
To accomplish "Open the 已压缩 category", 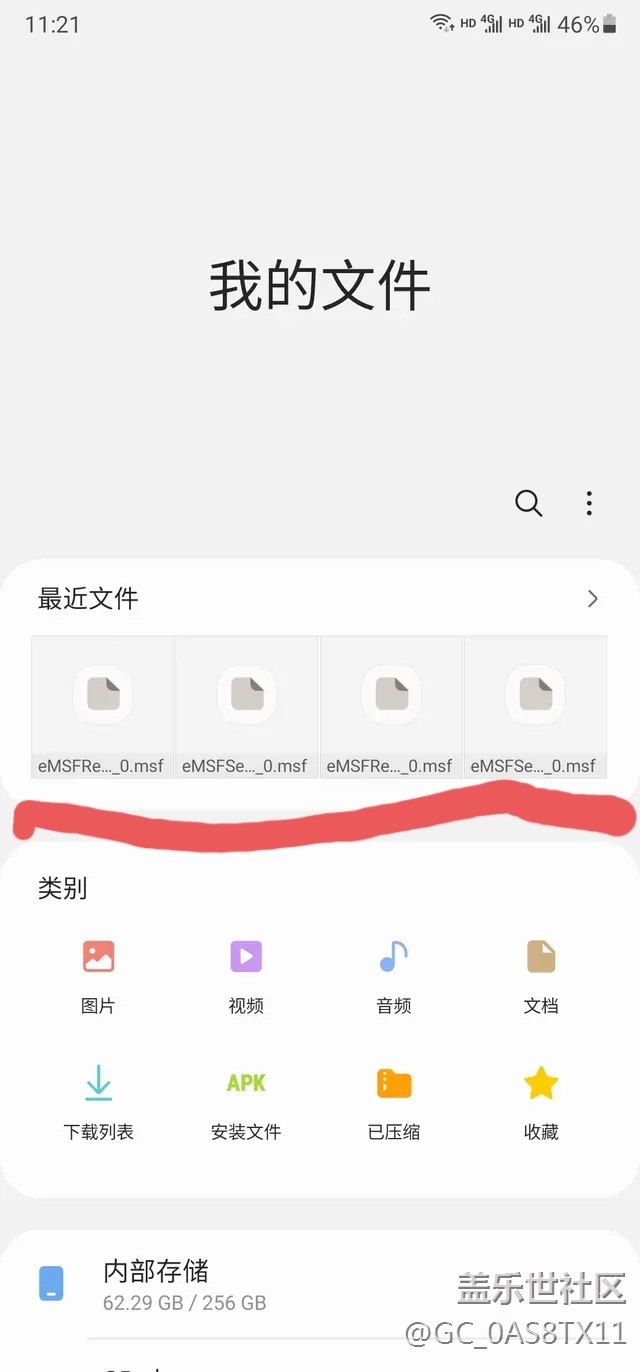I will tap(394, 1103).
